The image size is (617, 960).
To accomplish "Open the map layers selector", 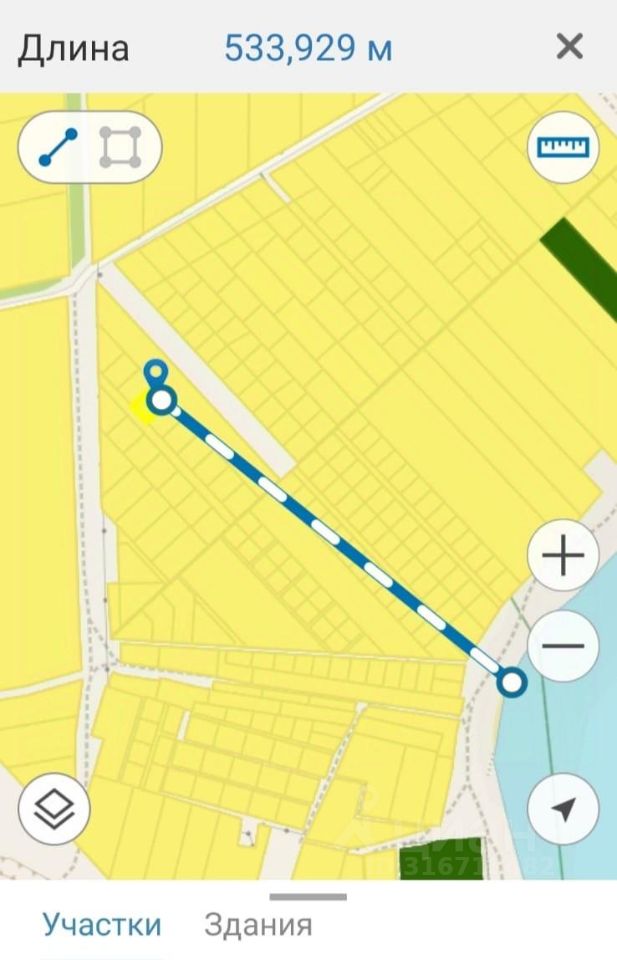I will pyautogui.click(x=54, y=808).
